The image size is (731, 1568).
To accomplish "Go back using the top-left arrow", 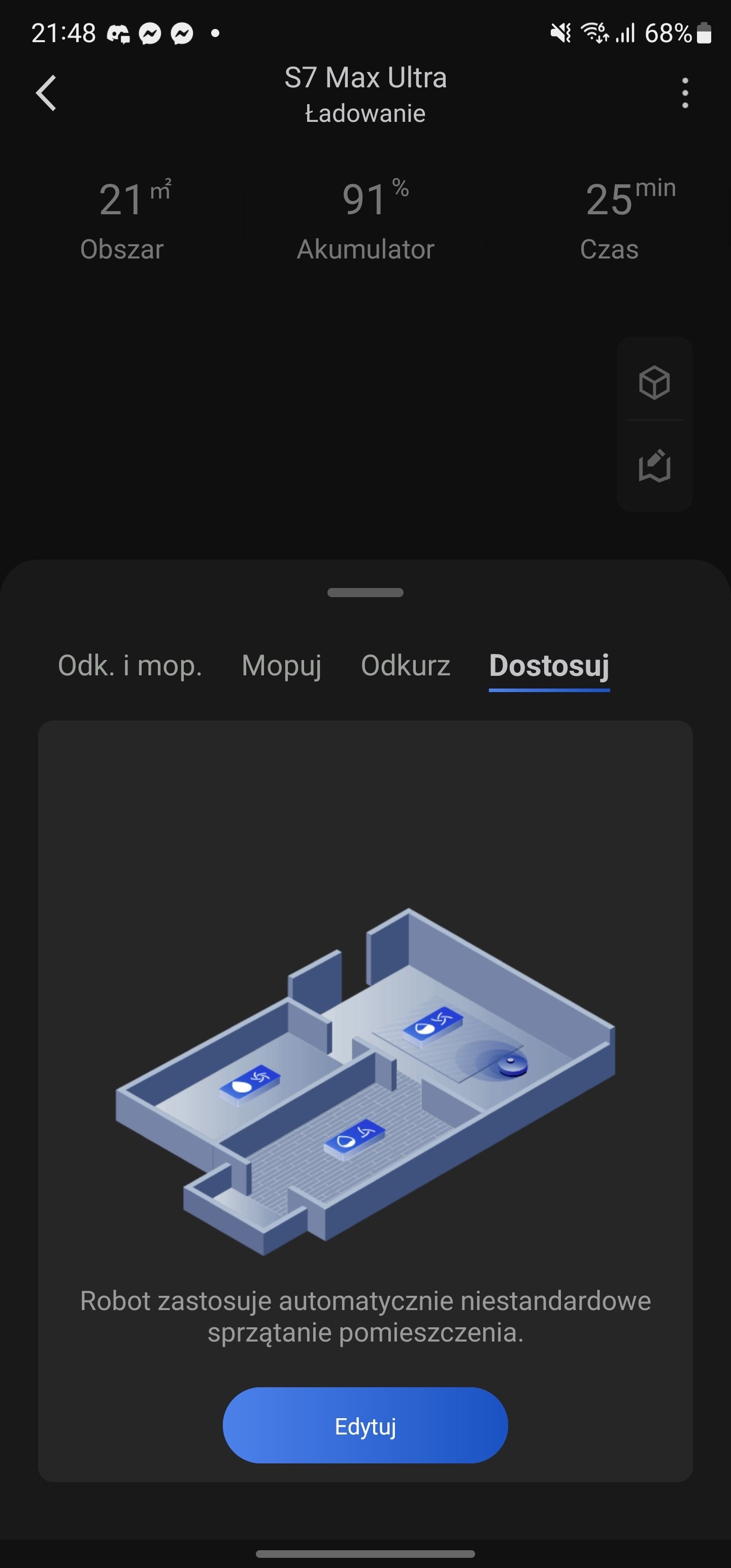I will pyautogui.click(x=46, y=93).
